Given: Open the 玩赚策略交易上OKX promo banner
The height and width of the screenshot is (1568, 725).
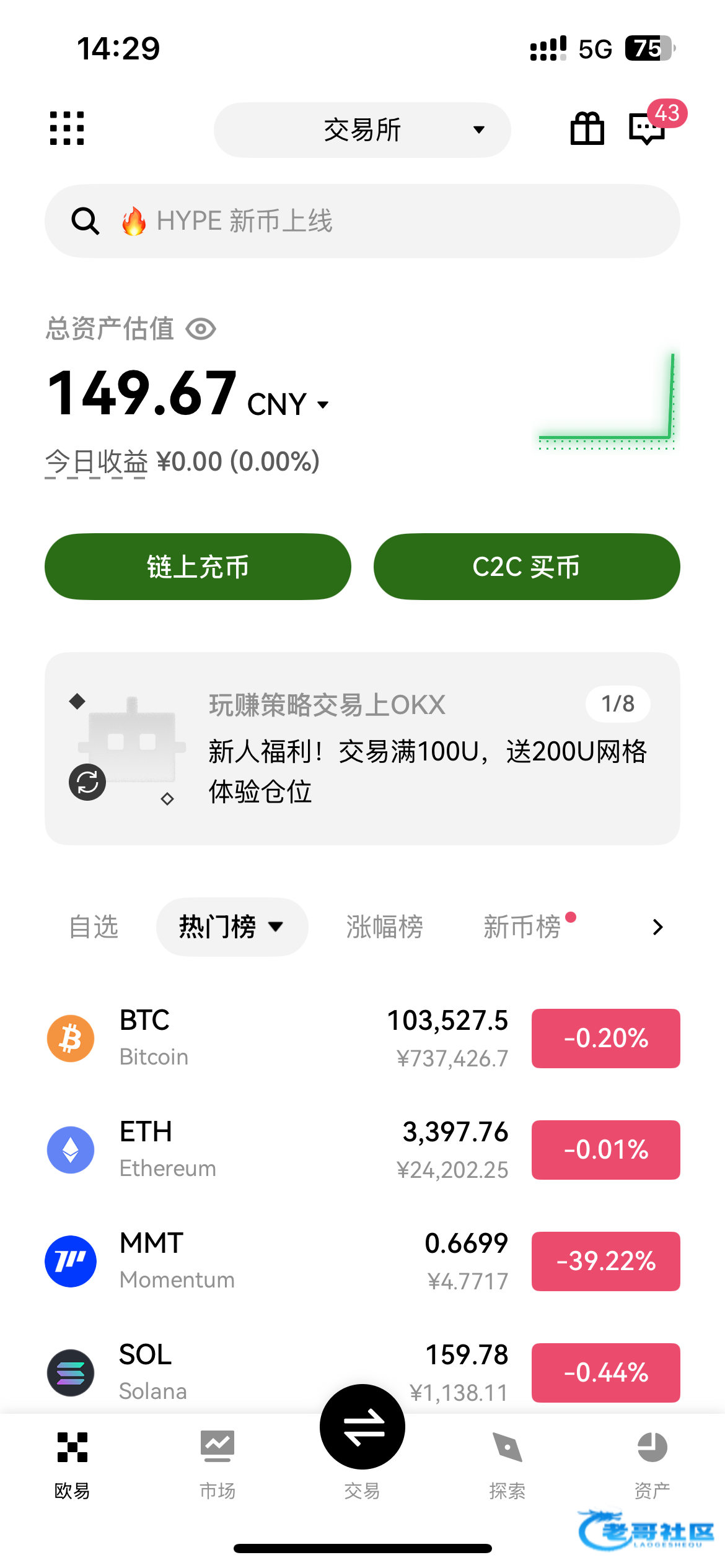Looking at the screenshot, I should click(x=362, y=748).
